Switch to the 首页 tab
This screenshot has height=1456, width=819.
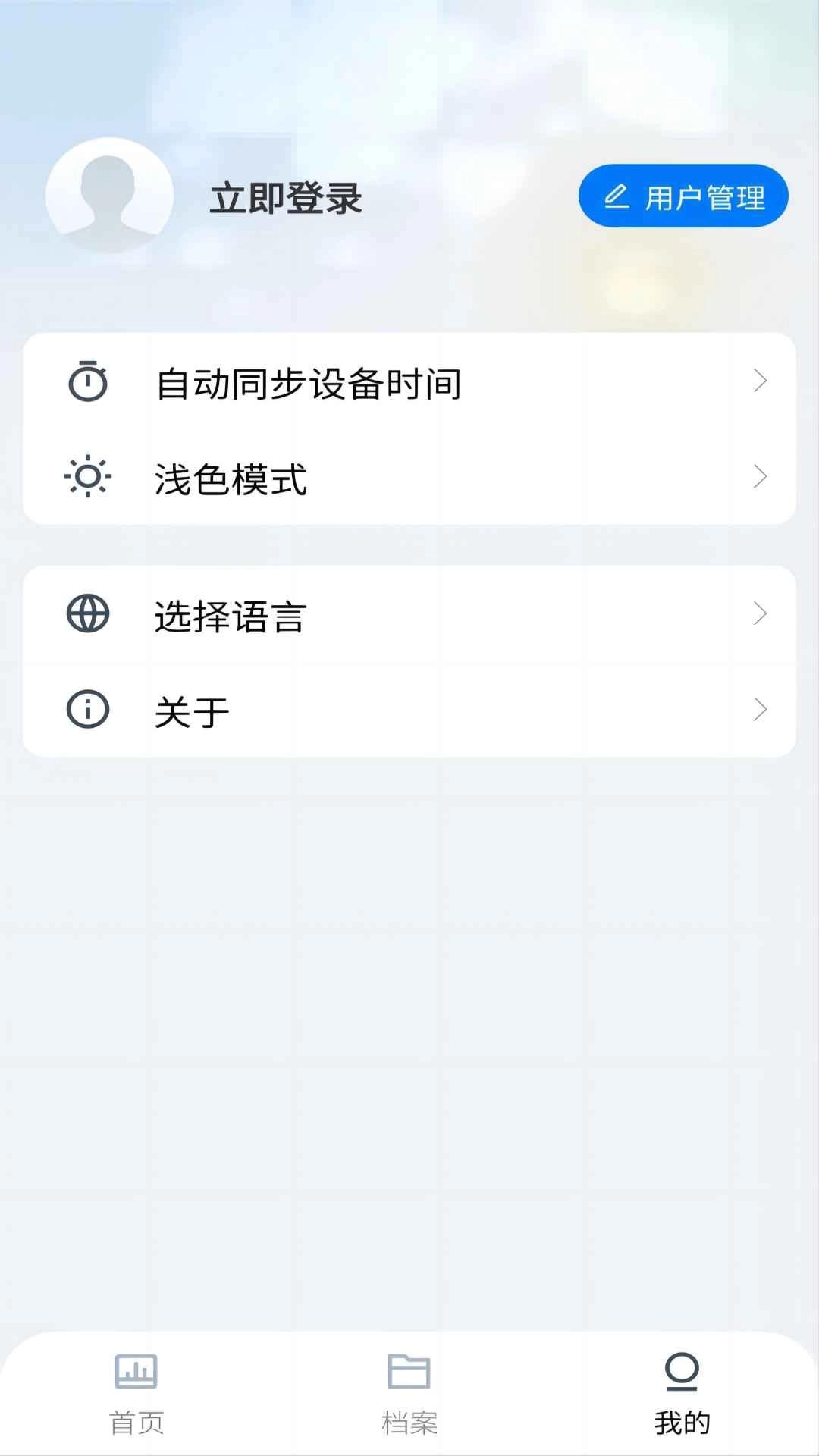136,1394
